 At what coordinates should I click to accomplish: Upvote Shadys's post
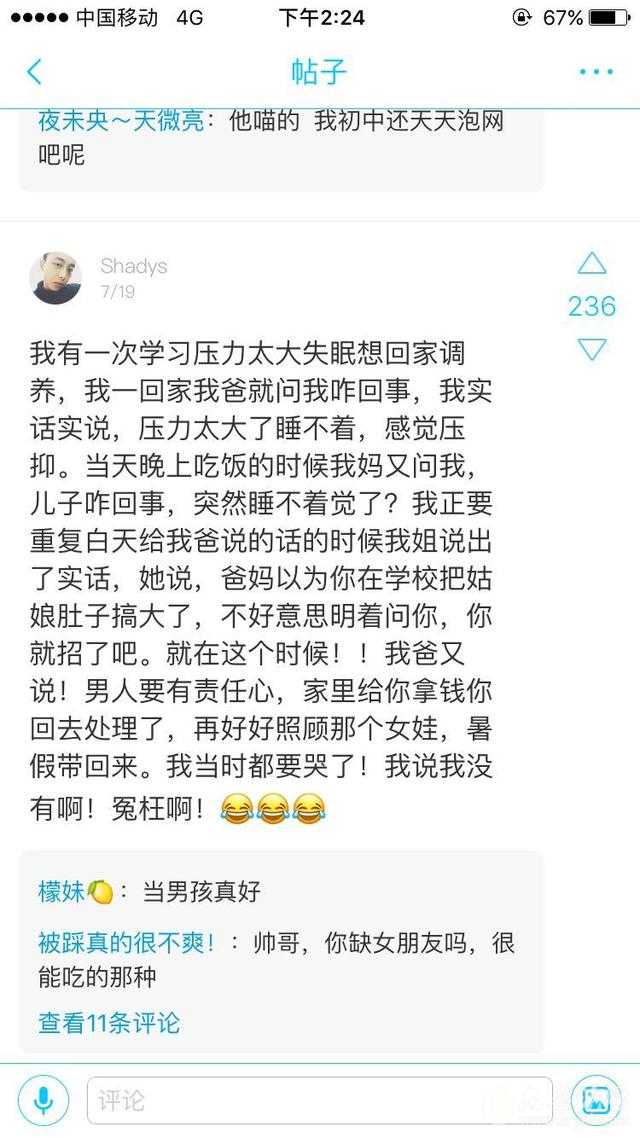tap(592, 264)
